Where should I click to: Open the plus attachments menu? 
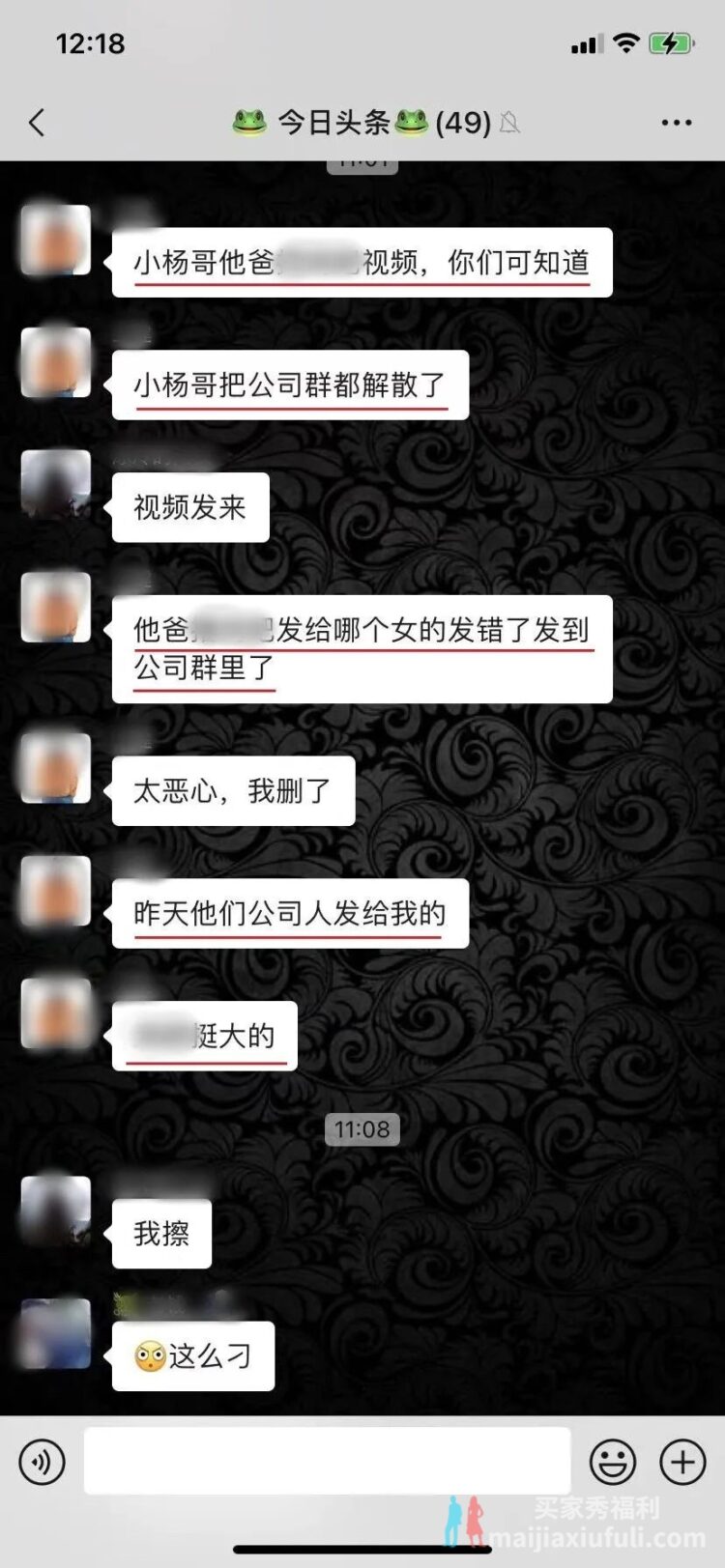tap(682, 1462)
